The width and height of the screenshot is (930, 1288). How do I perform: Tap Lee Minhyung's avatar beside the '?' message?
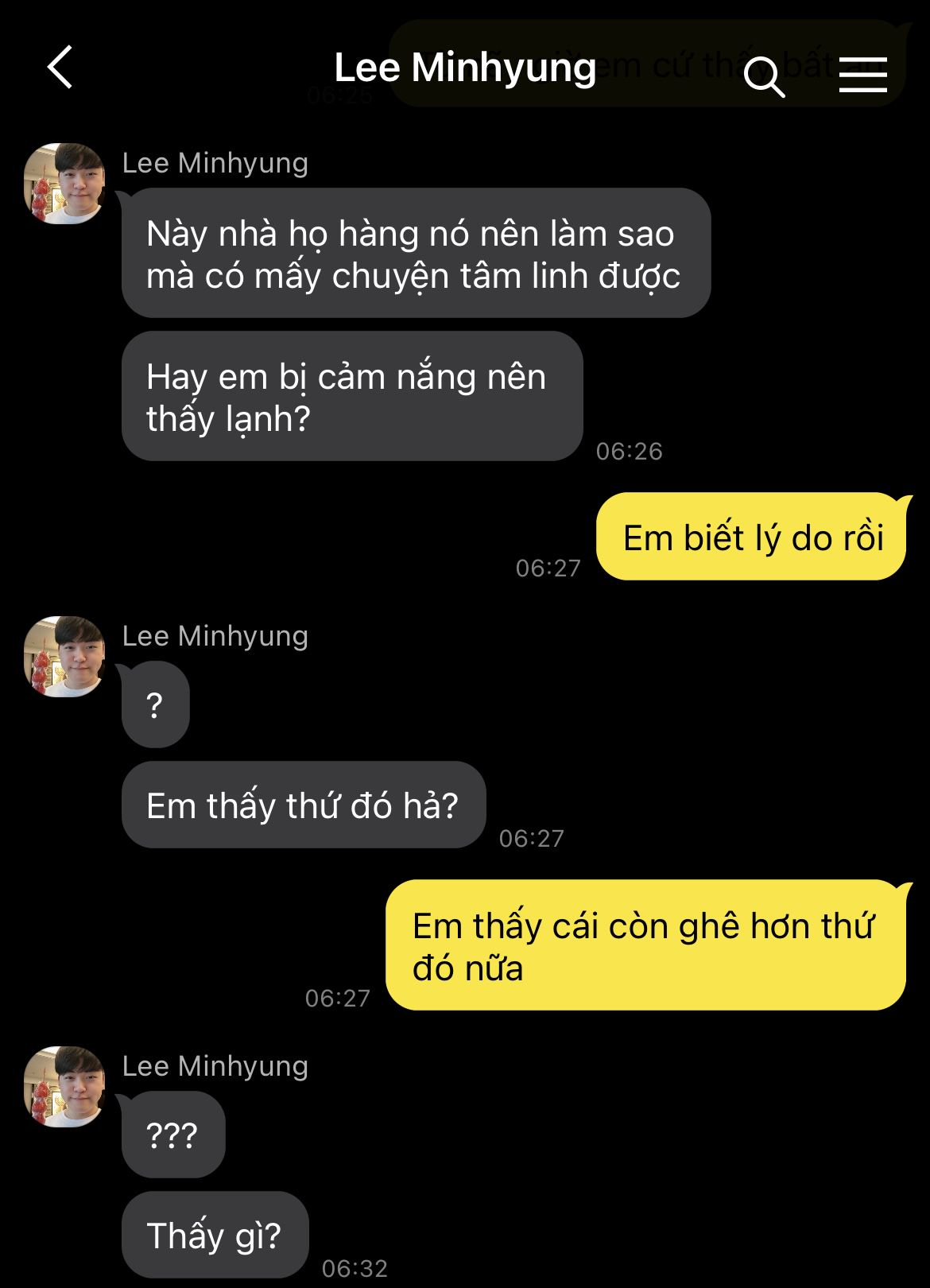pos(64,657)
